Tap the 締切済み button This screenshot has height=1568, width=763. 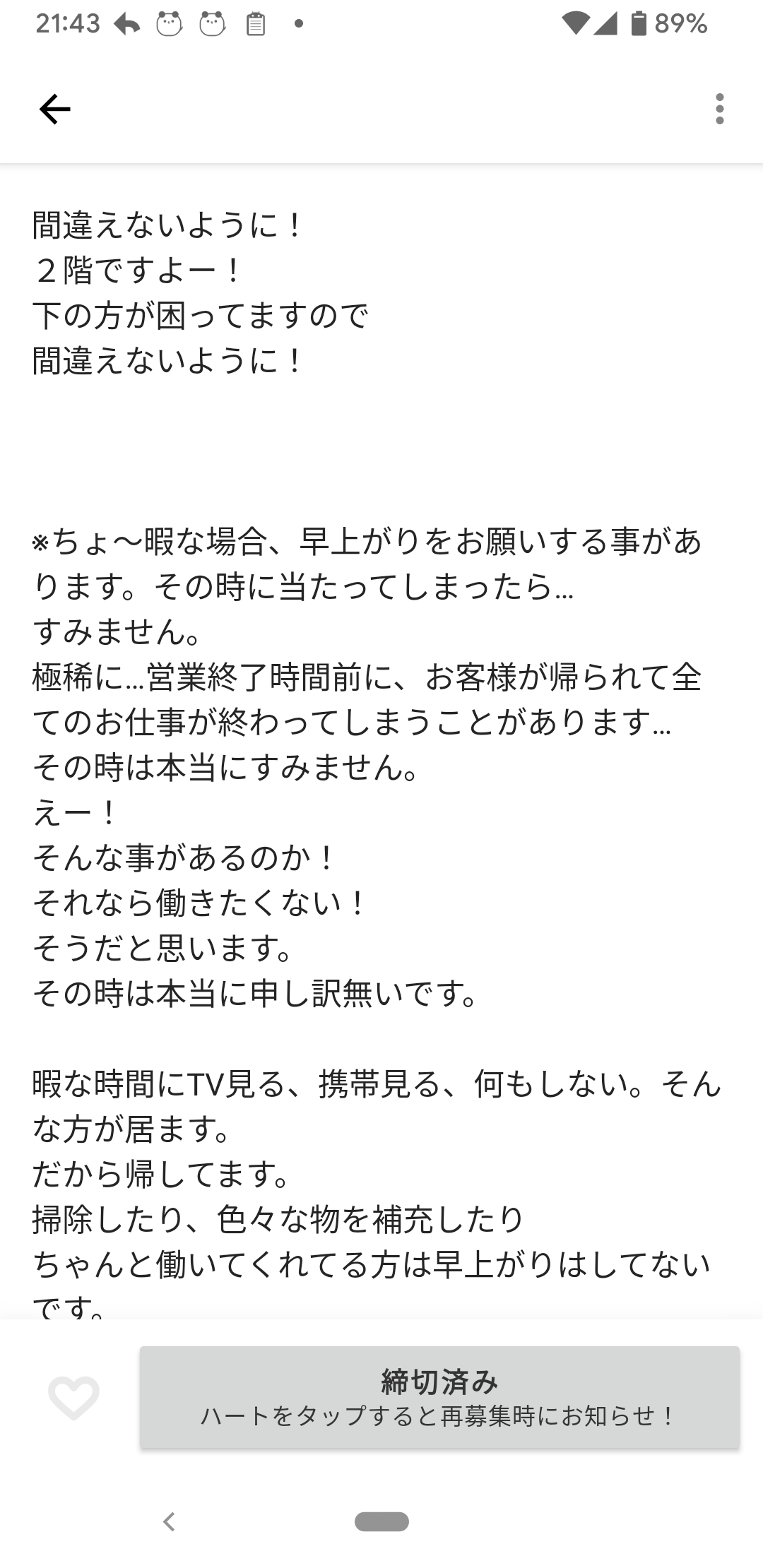pos(439,1397)
